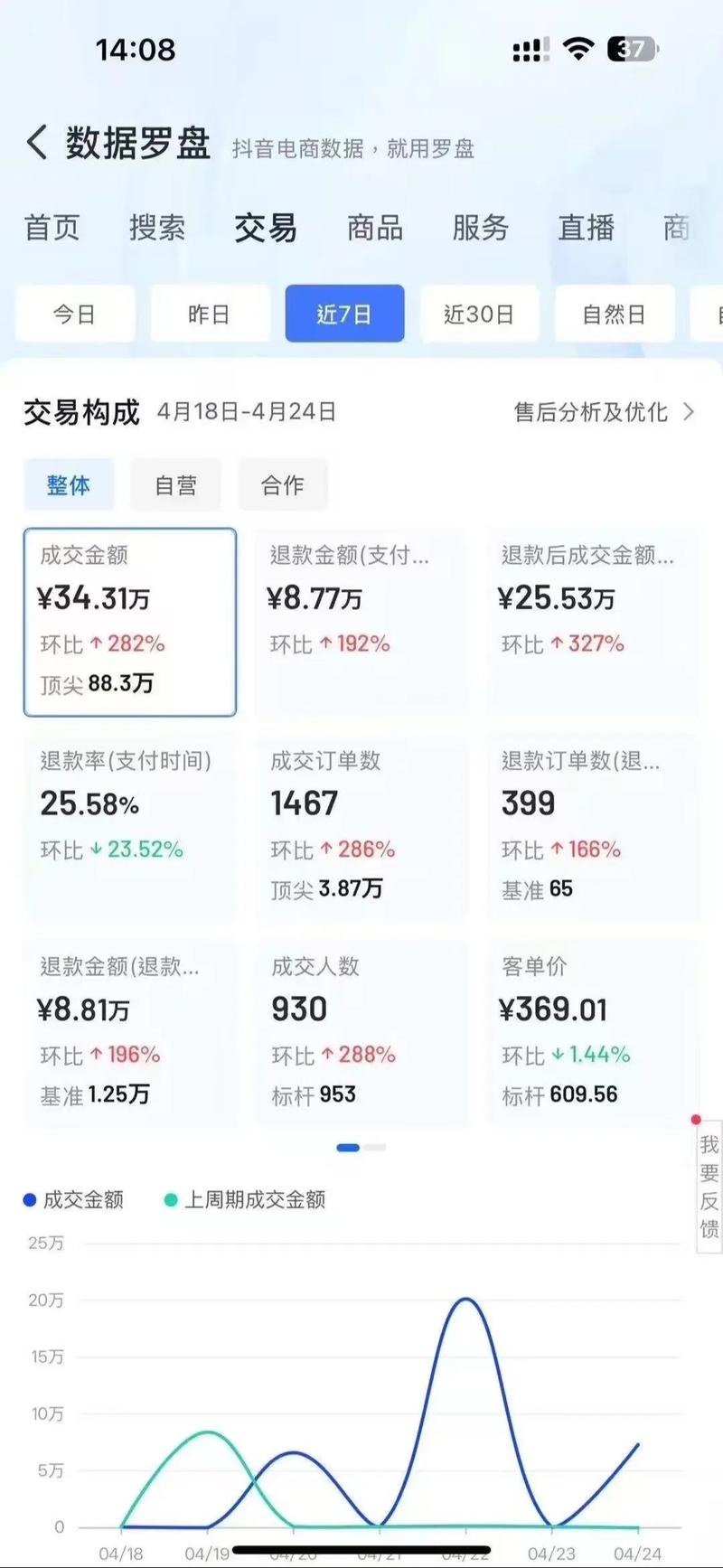This screenshot has width=723, height=1568.
Task: Select the 退款率(支付时间) metric card
Action: [x=129, y=827]
